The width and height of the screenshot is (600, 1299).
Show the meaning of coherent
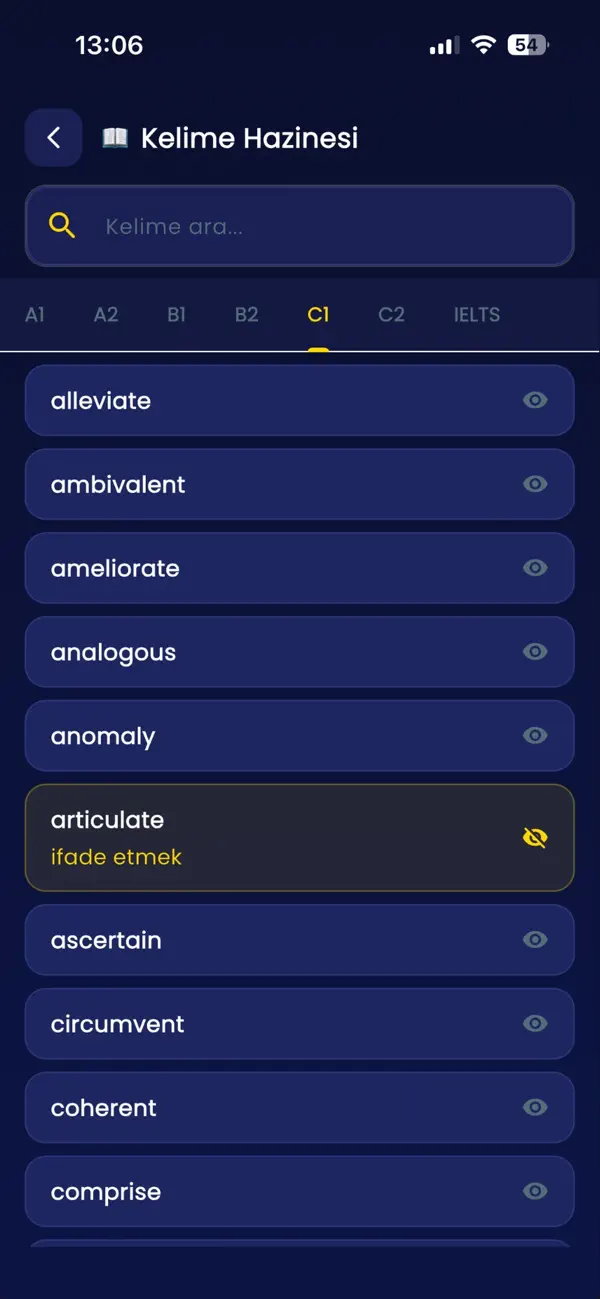click(x=536, y=1108)
